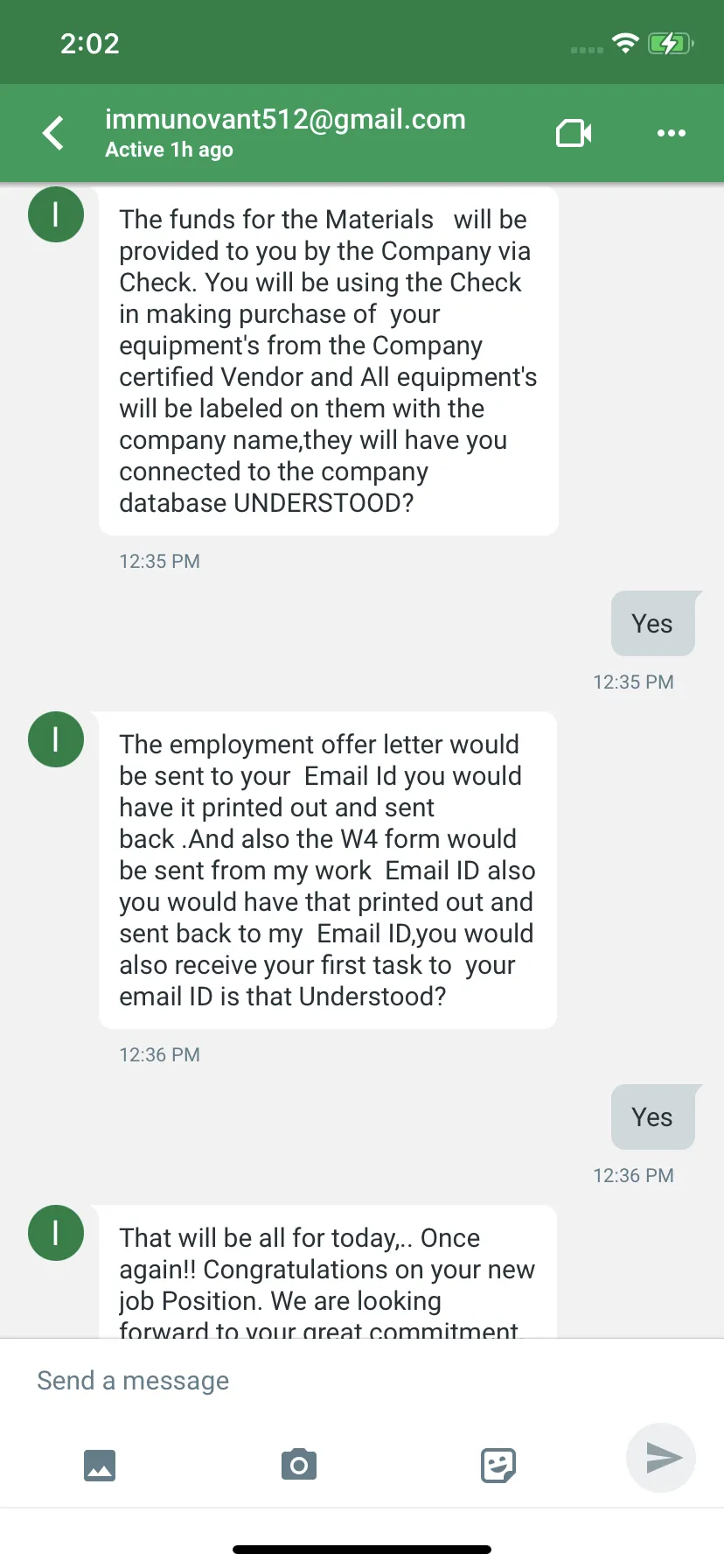Open contact details from header email

pos(285,119)
